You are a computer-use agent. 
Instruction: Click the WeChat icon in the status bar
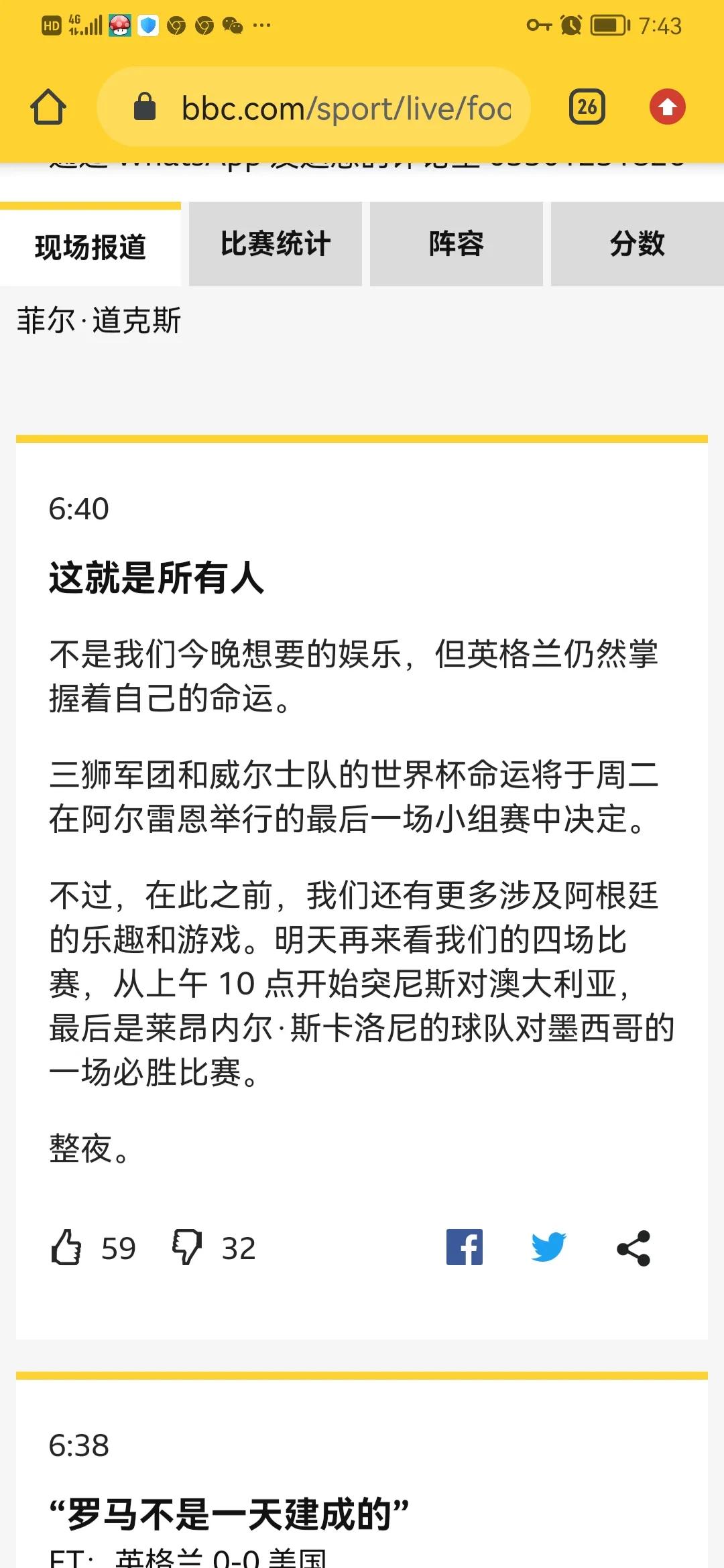point(231,25)
